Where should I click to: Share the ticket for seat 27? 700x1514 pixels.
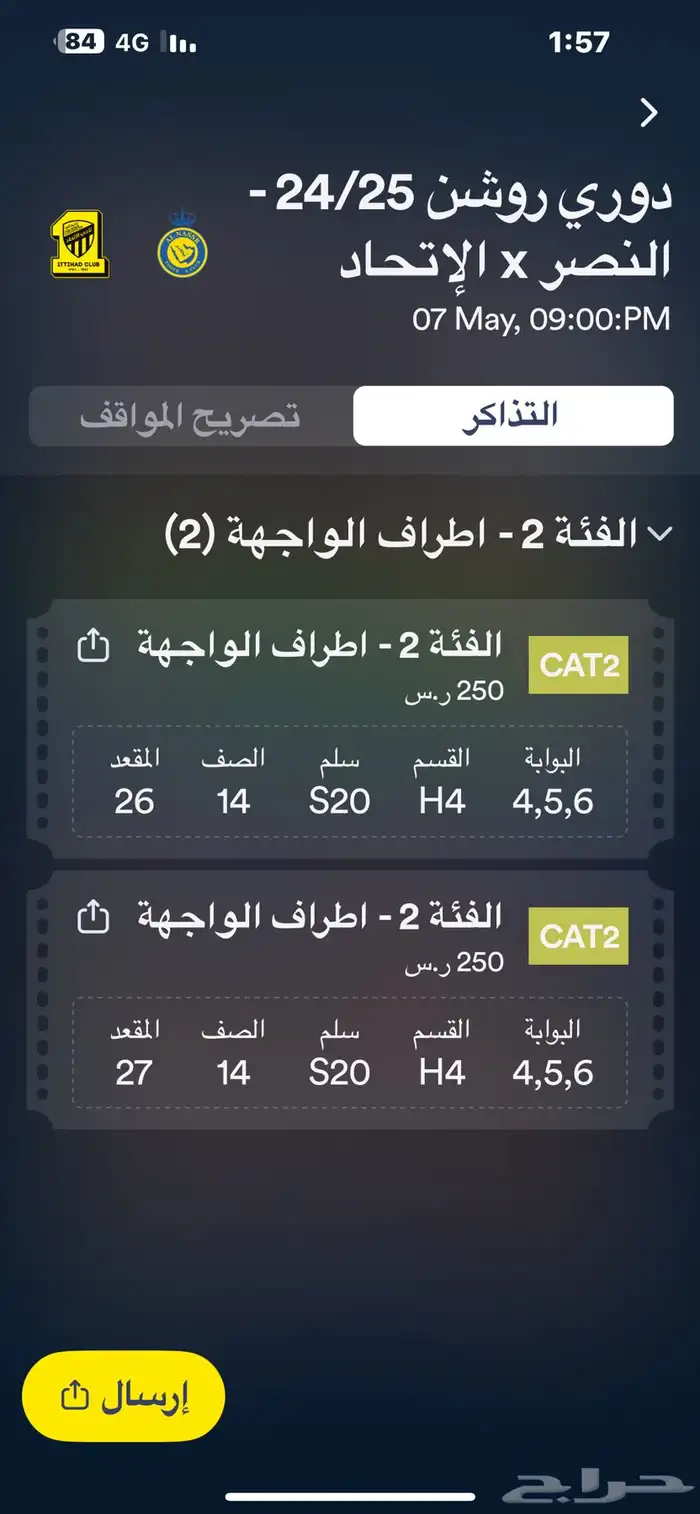92,918
